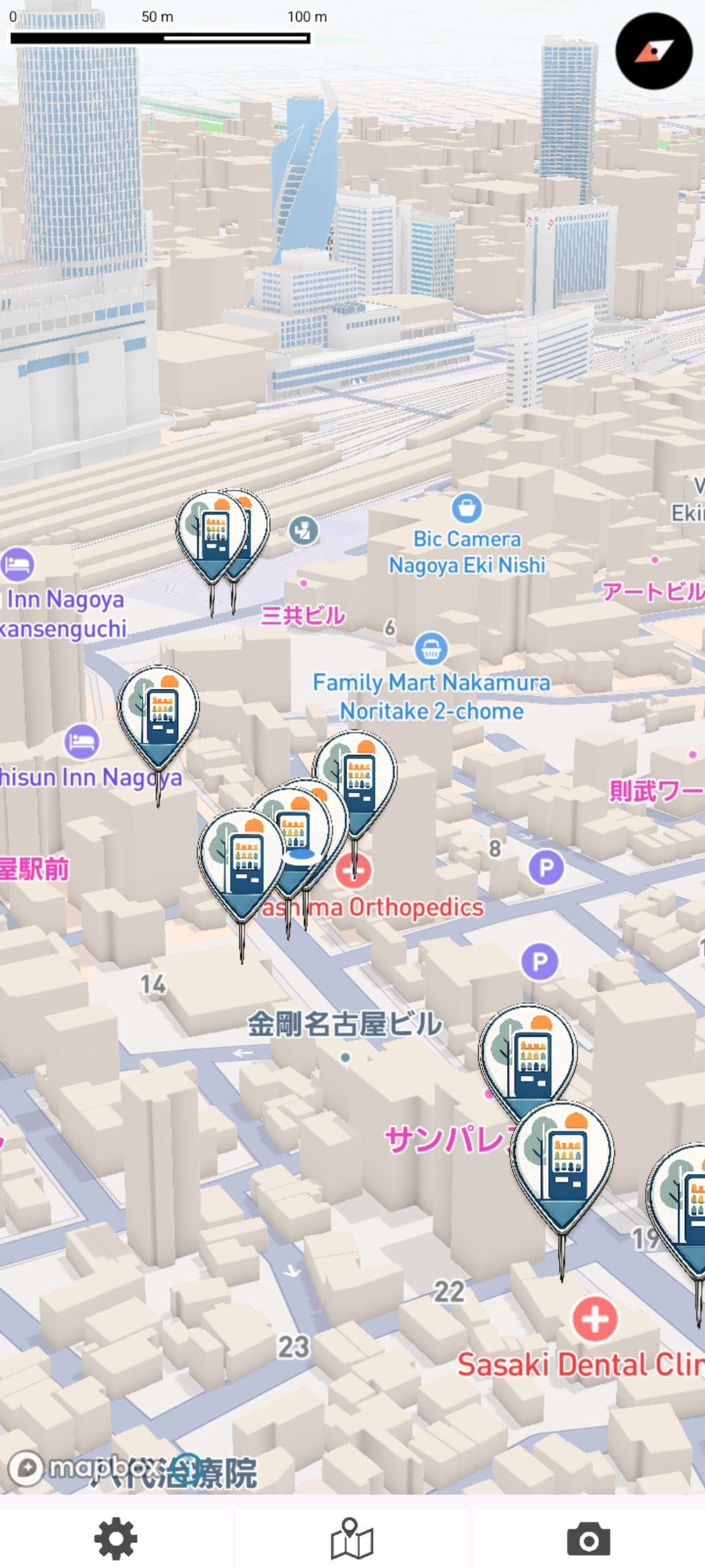
Task: Open the camera tab
Action: tap(589, 1539)
